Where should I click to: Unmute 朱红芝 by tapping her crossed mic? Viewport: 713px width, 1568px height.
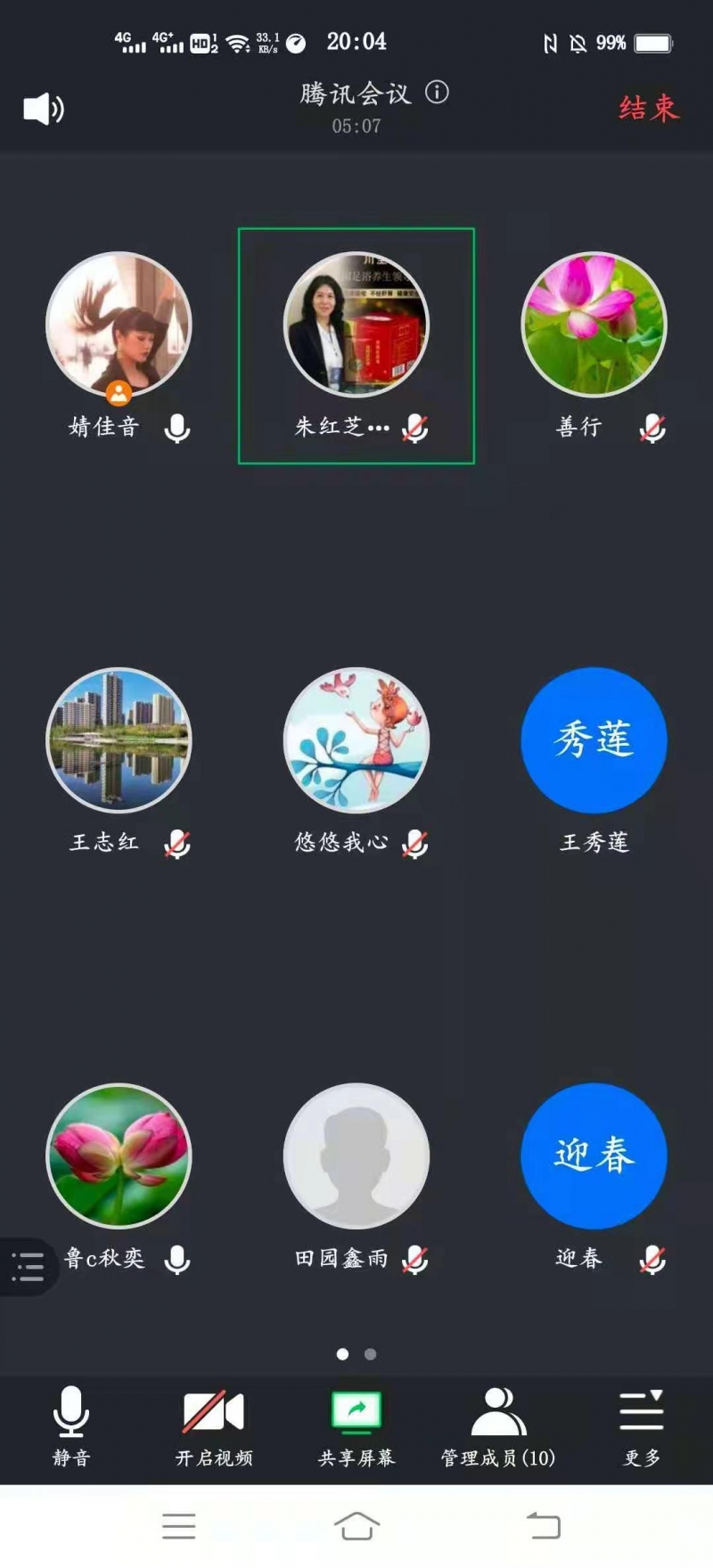[415, 429]
